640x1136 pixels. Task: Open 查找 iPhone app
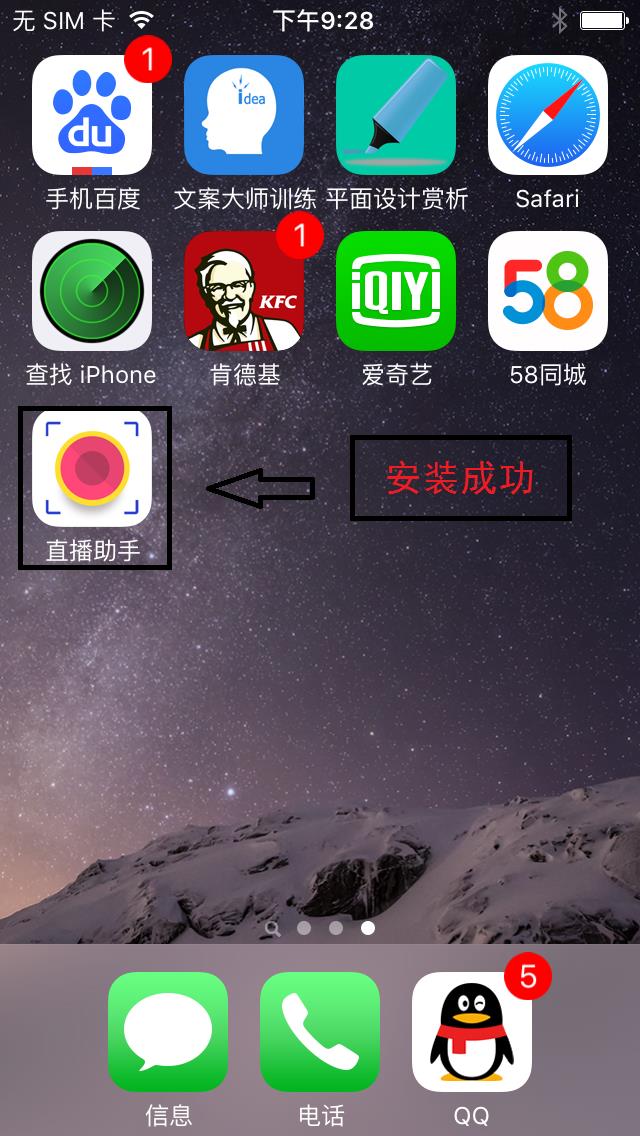coord(92,291)
